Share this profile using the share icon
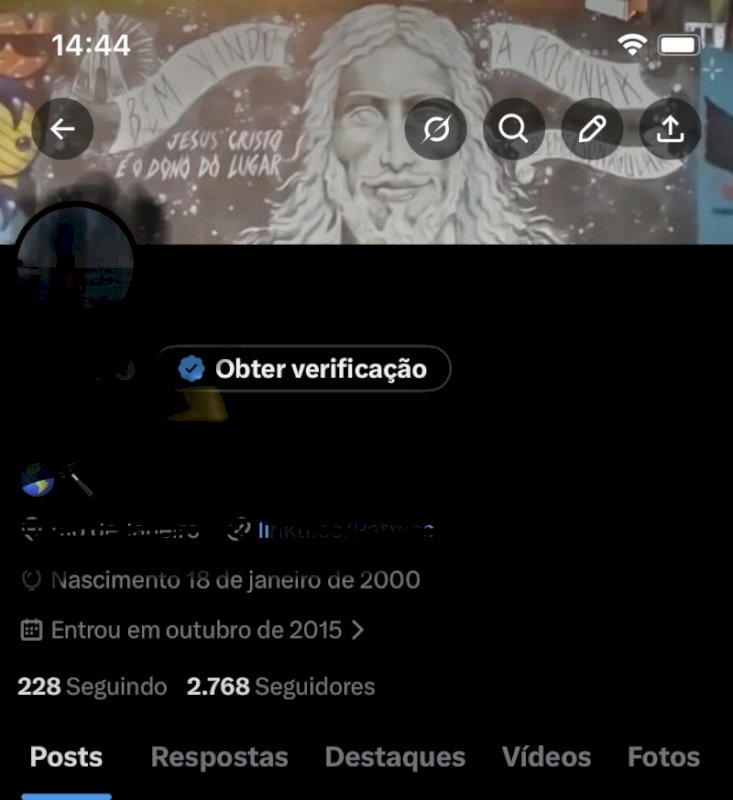Screen dimensions: 733x800 [671, 128]
